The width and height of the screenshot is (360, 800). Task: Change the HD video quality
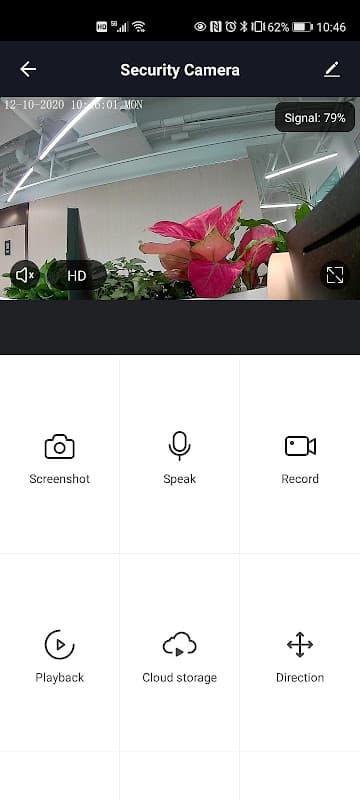(76, 276)
